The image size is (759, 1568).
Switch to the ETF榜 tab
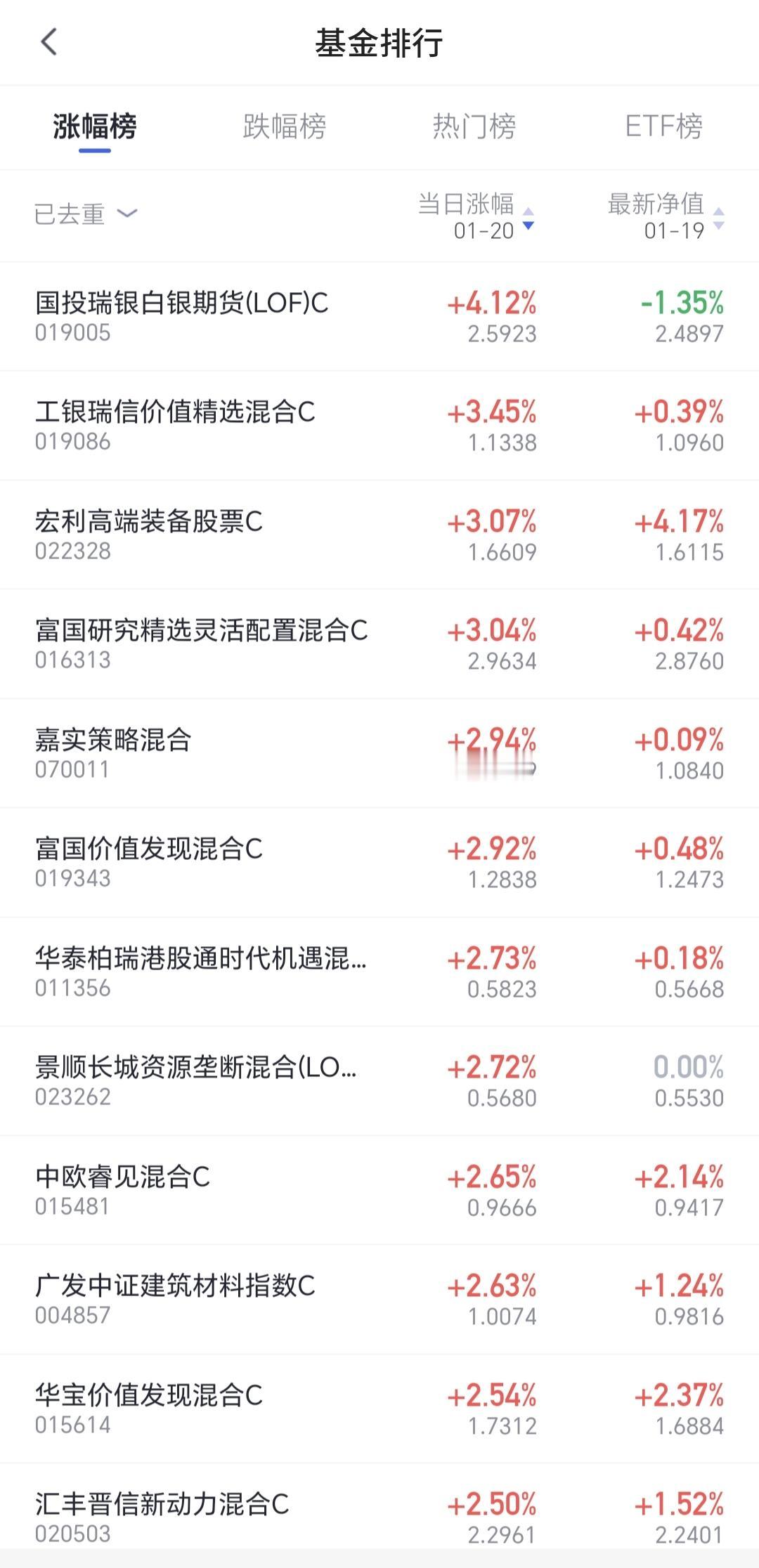point(663,126)
